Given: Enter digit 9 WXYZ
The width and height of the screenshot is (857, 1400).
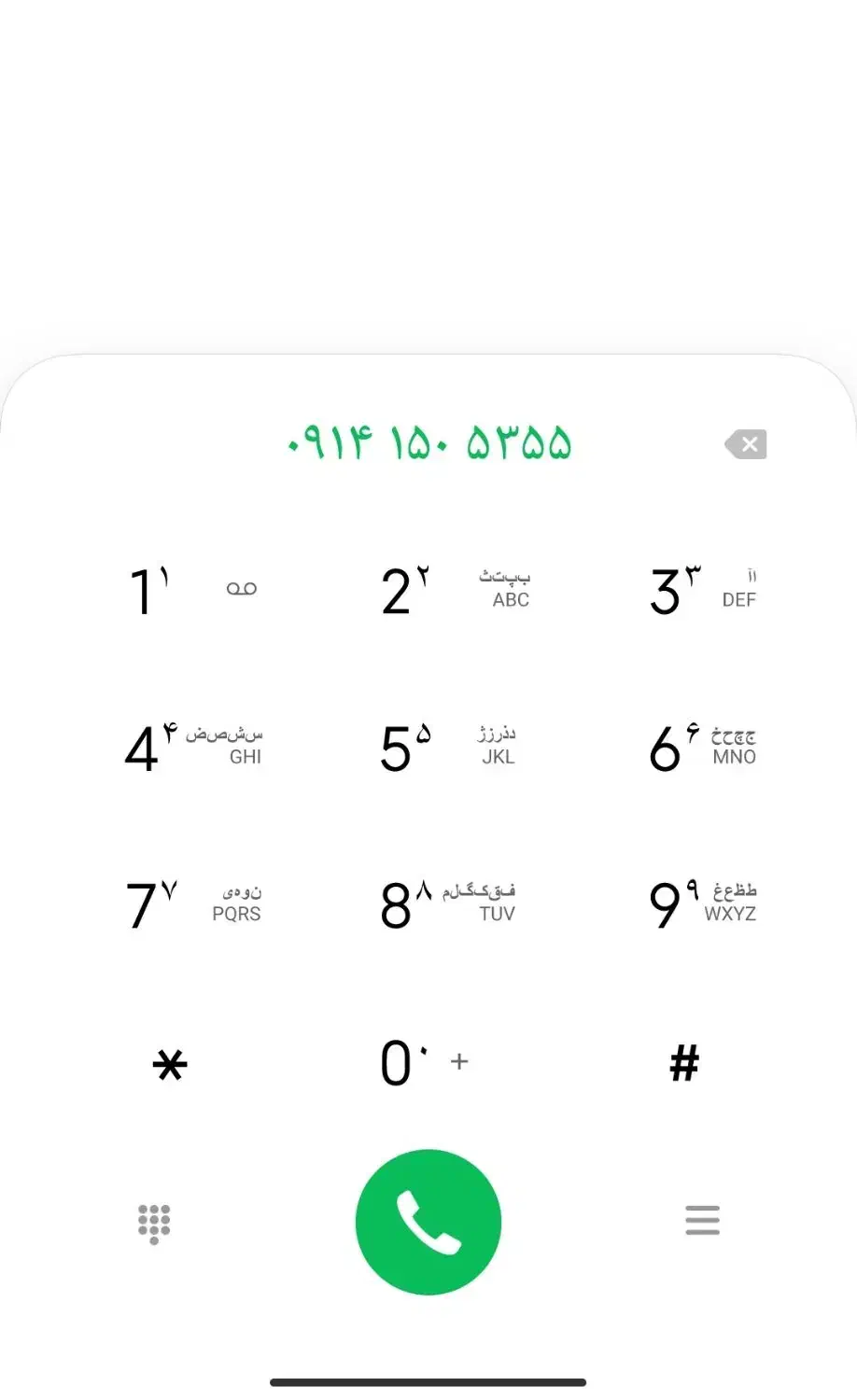Looking at the screenshot, I should tap(703, 904).
